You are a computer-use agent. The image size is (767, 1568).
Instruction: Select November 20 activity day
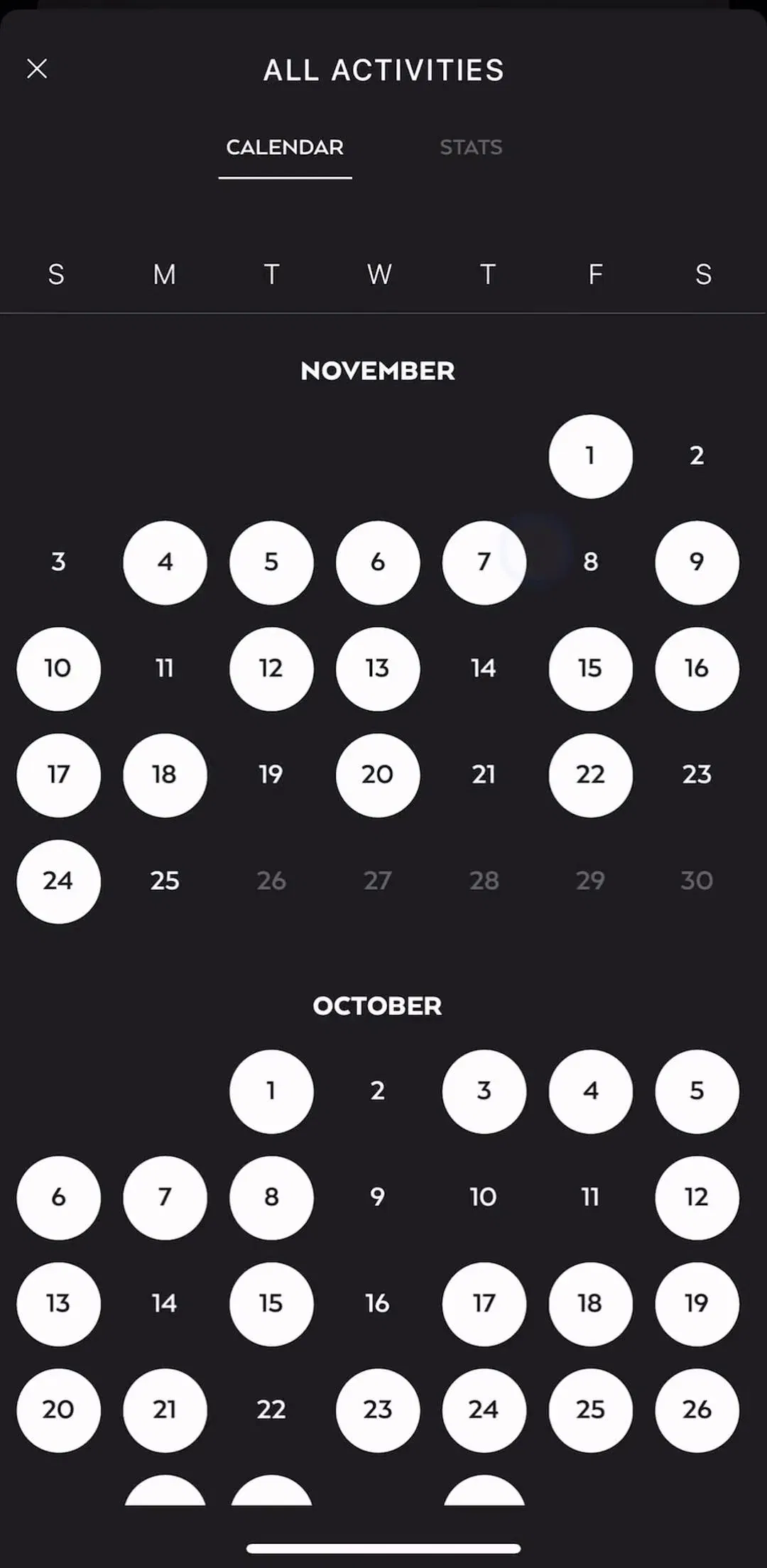tap(377, 775)
